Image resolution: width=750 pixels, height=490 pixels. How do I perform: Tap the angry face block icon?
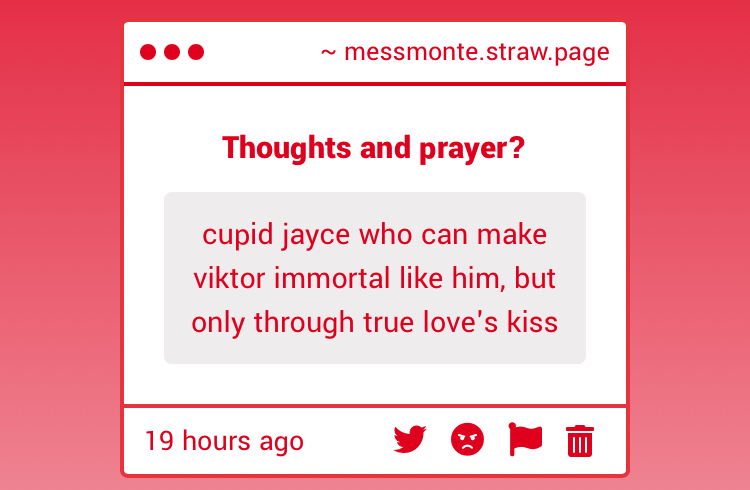467,440
